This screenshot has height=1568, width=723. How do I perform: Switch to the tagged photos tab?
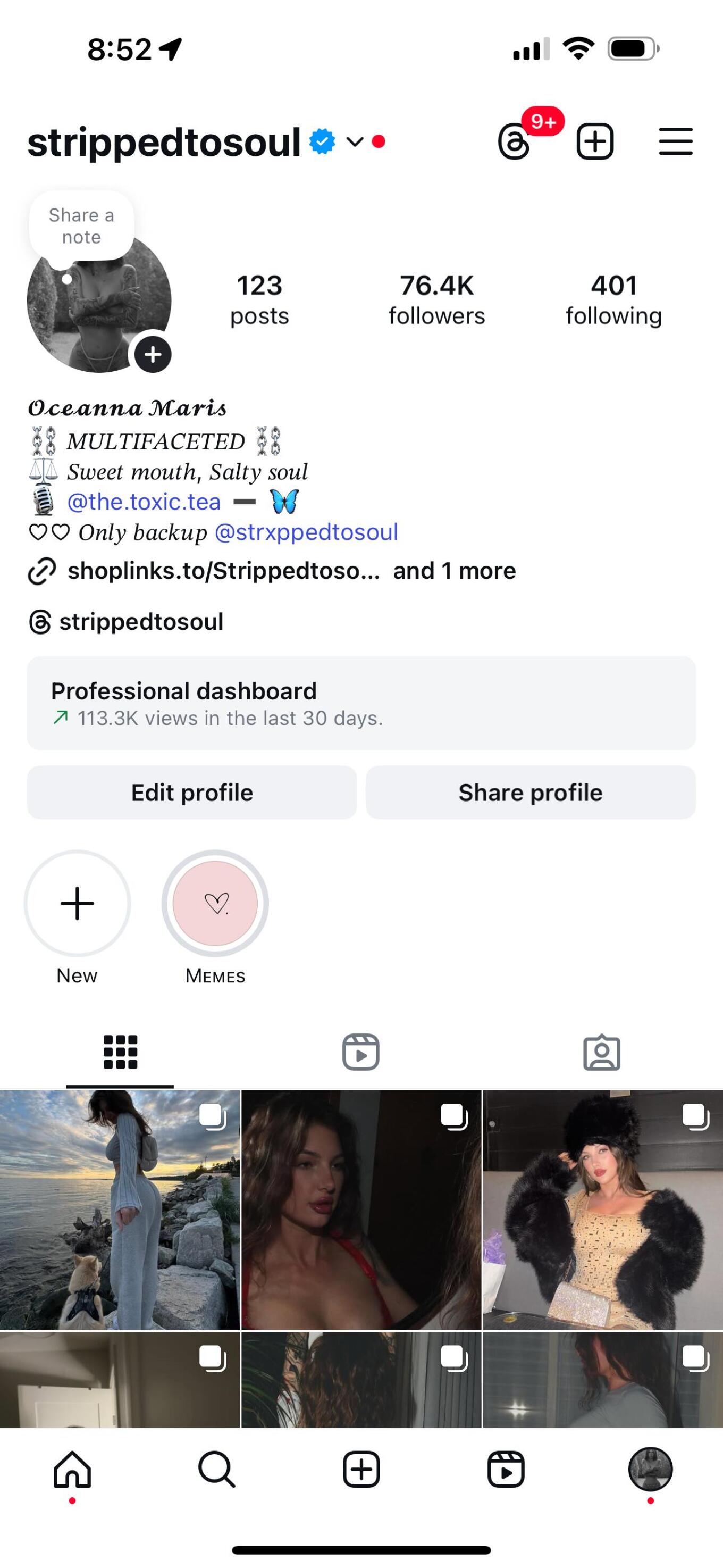click(x=602, y=1052)
